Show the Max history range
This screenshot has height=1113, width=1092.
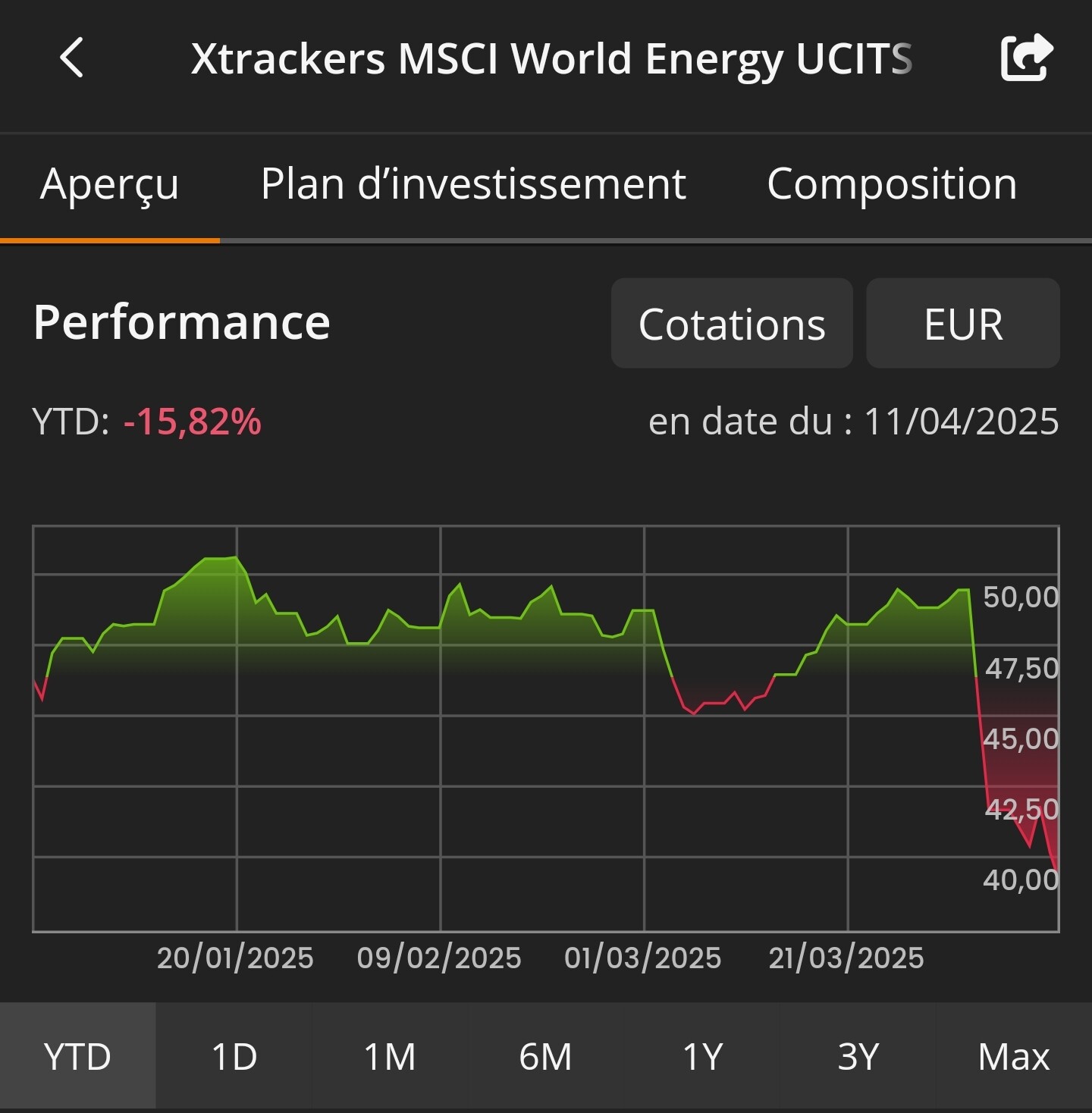pos(1014,1056)
